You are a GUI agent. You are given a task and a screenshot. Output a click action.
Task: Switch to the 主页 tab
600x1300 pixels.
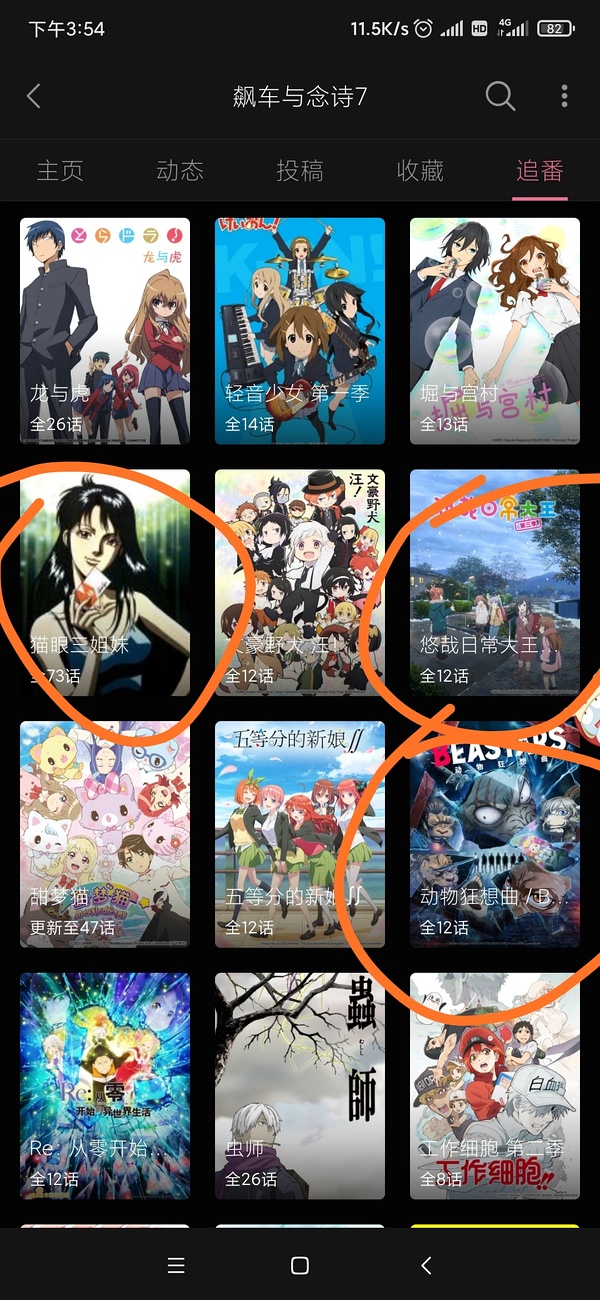tap(60, 170)
